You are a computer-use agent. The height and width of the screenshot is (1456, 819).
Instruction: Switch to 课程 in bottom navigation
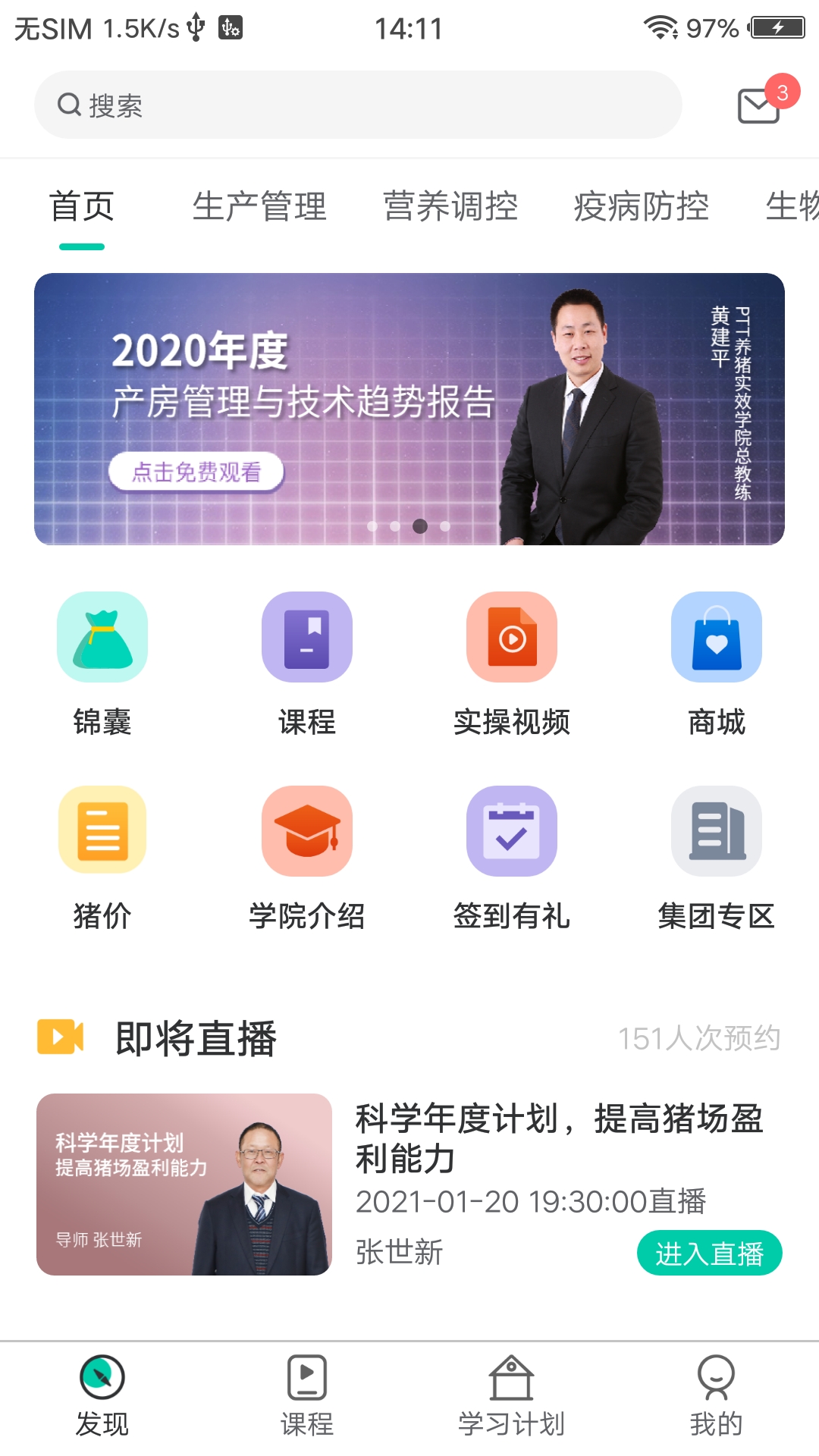[307, 1395]
